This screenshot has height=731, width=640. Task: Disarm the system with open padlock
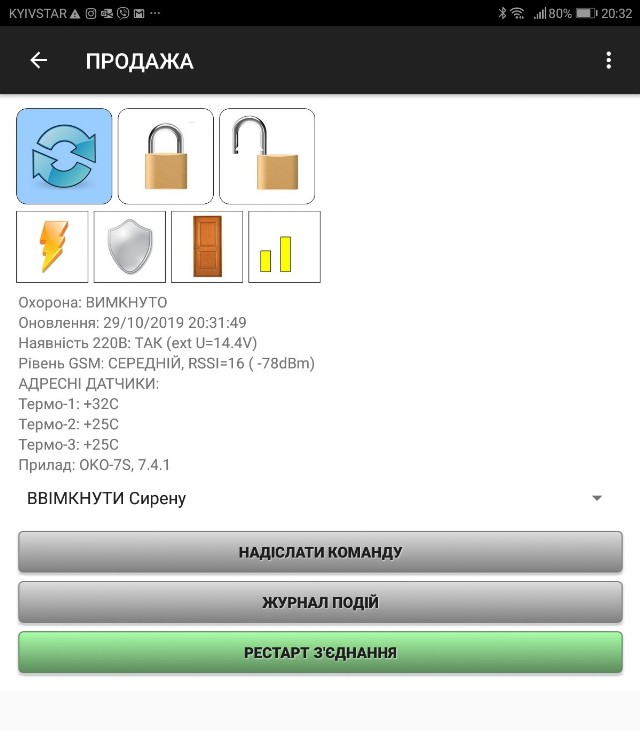[267, 156]
